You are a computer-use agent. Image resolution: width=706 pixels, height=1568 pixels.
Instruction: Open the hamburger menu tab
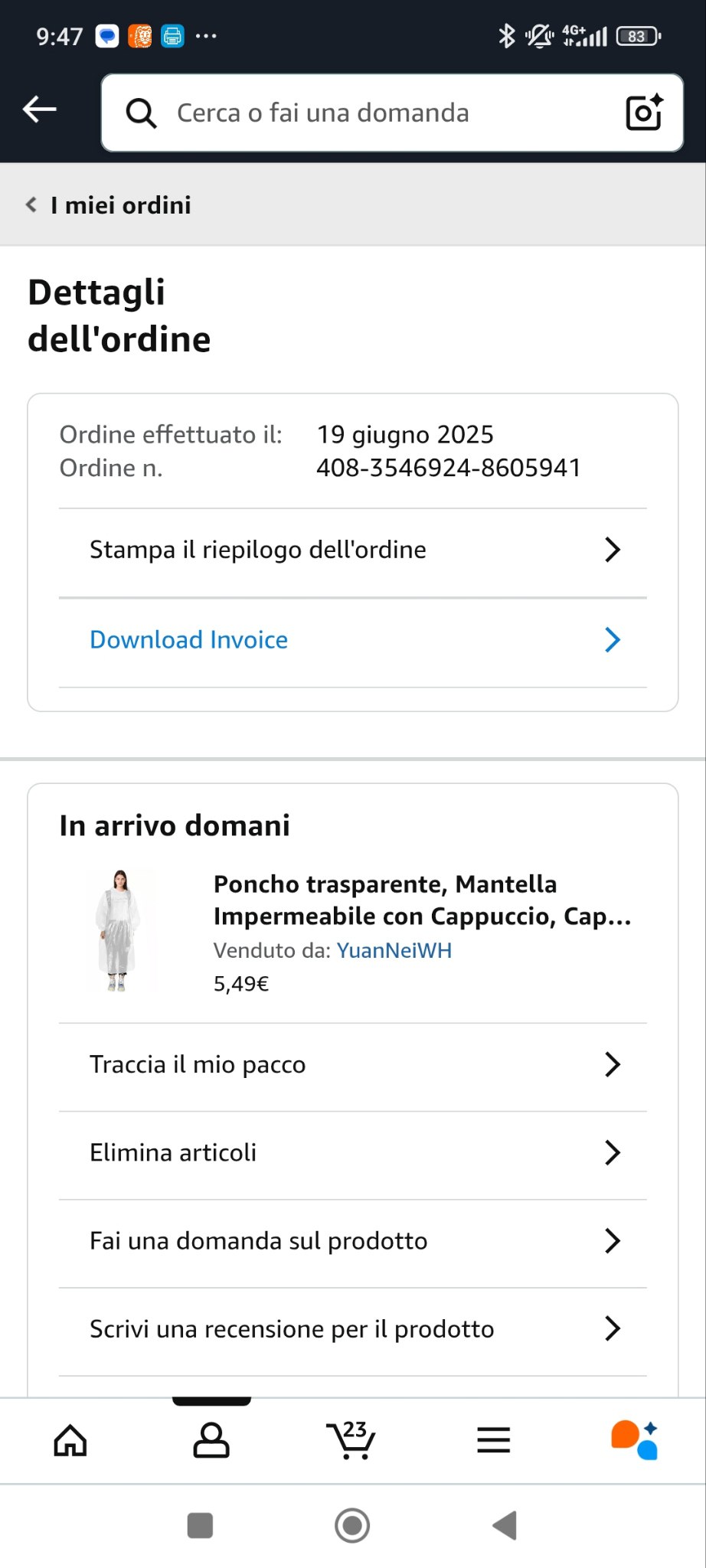pos(493,1441)
